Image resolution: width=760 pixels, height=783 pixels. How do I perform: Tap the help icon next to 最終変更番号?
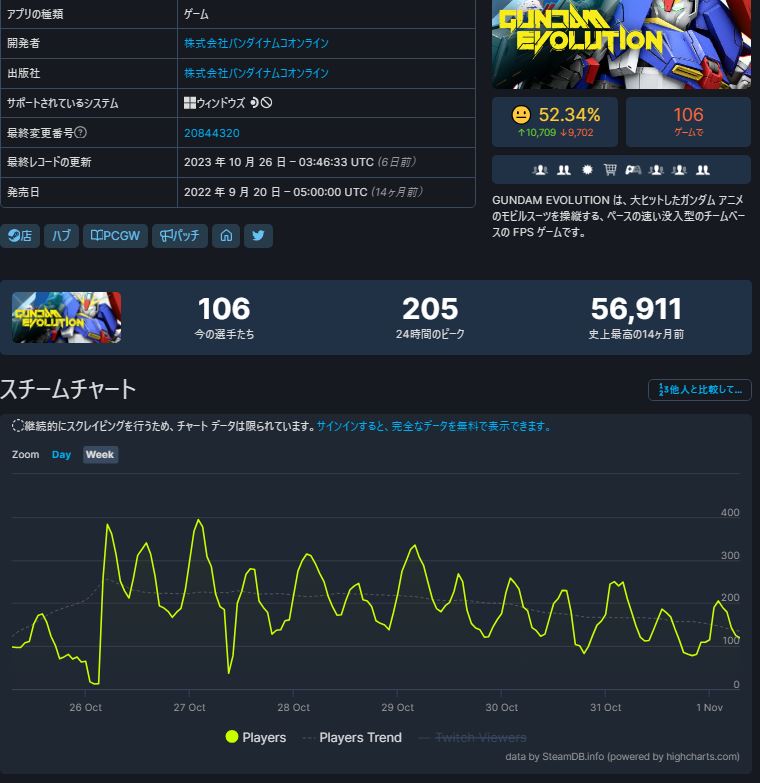(80, 132)
